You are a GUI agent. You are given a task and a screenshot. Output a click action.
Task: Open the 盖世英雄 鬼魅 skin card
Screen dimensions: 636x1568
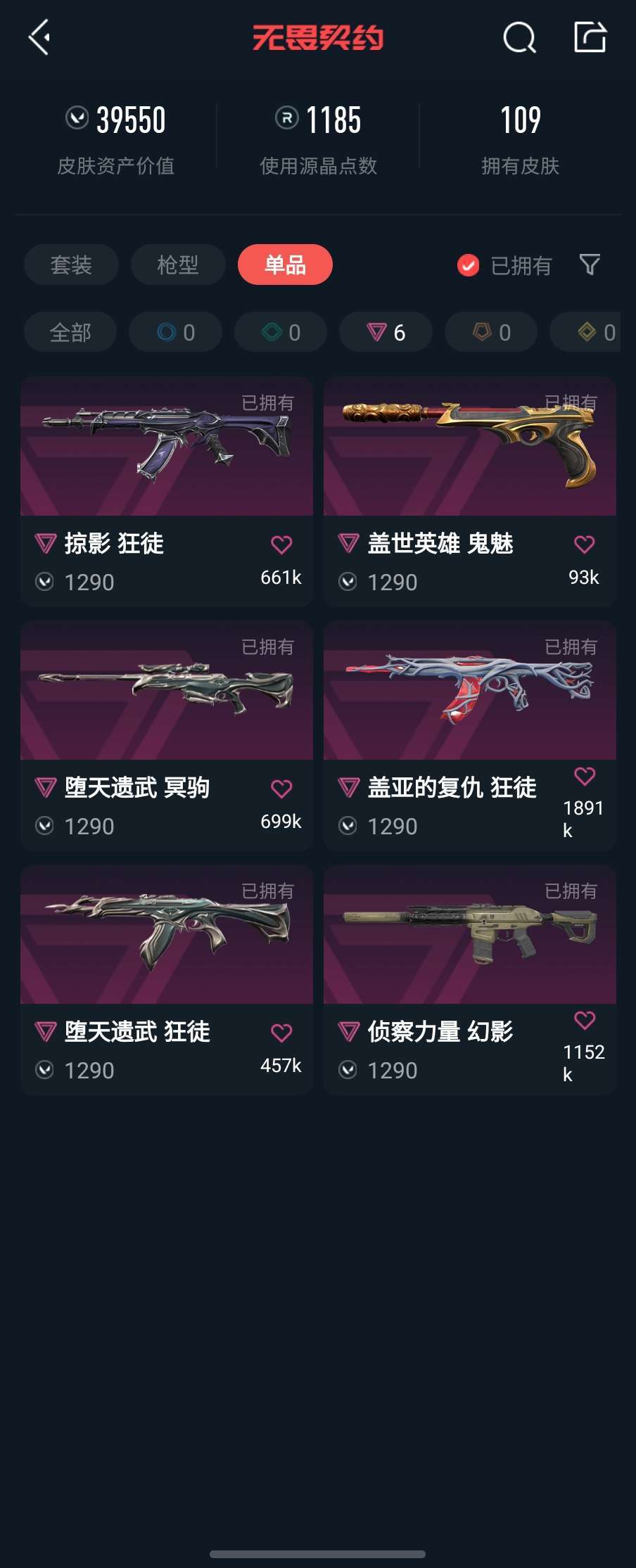470,491
